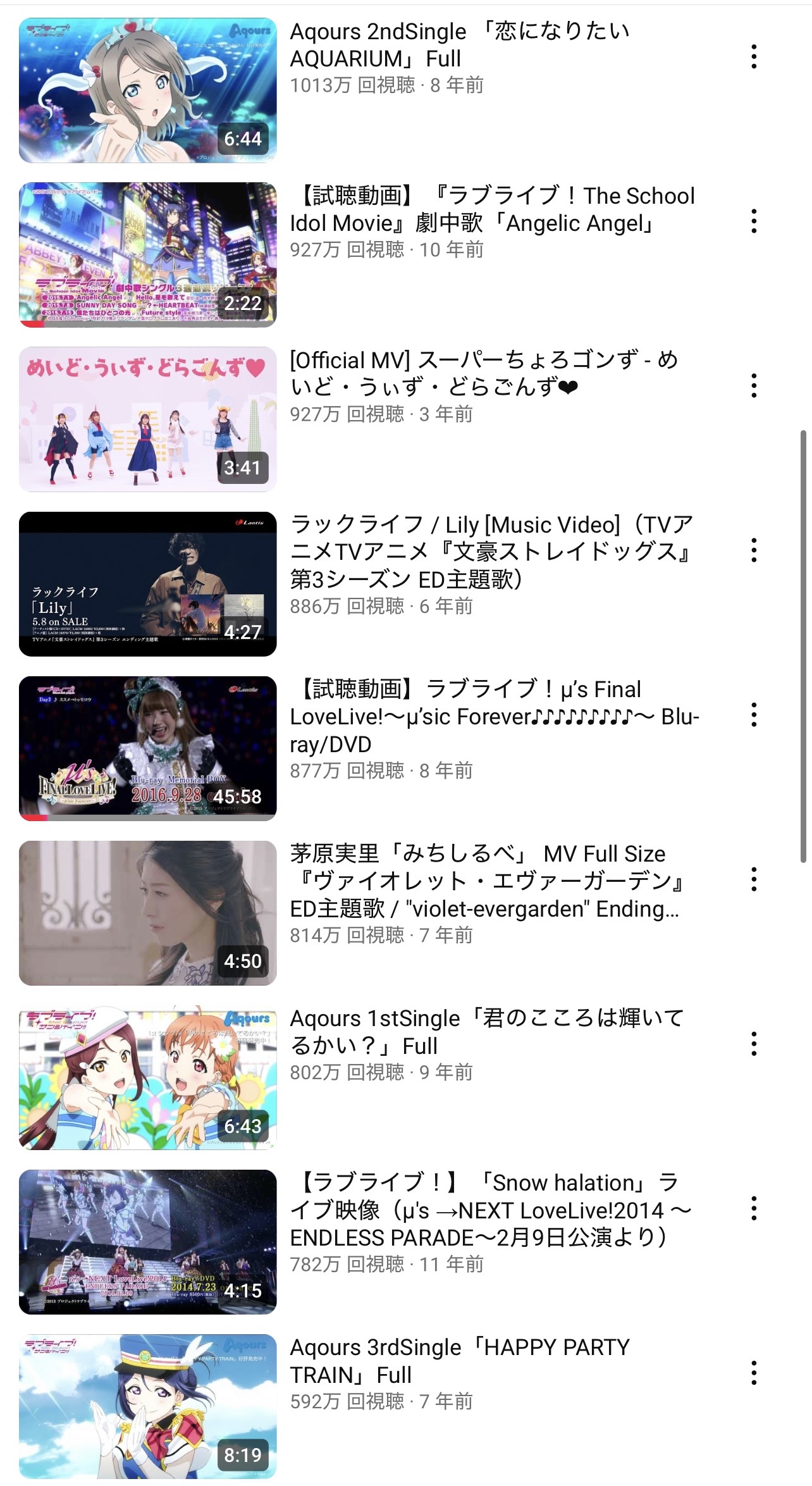Play the Angelic Angel 試聴動画 video
The image size is (812, 1486).
148,255
